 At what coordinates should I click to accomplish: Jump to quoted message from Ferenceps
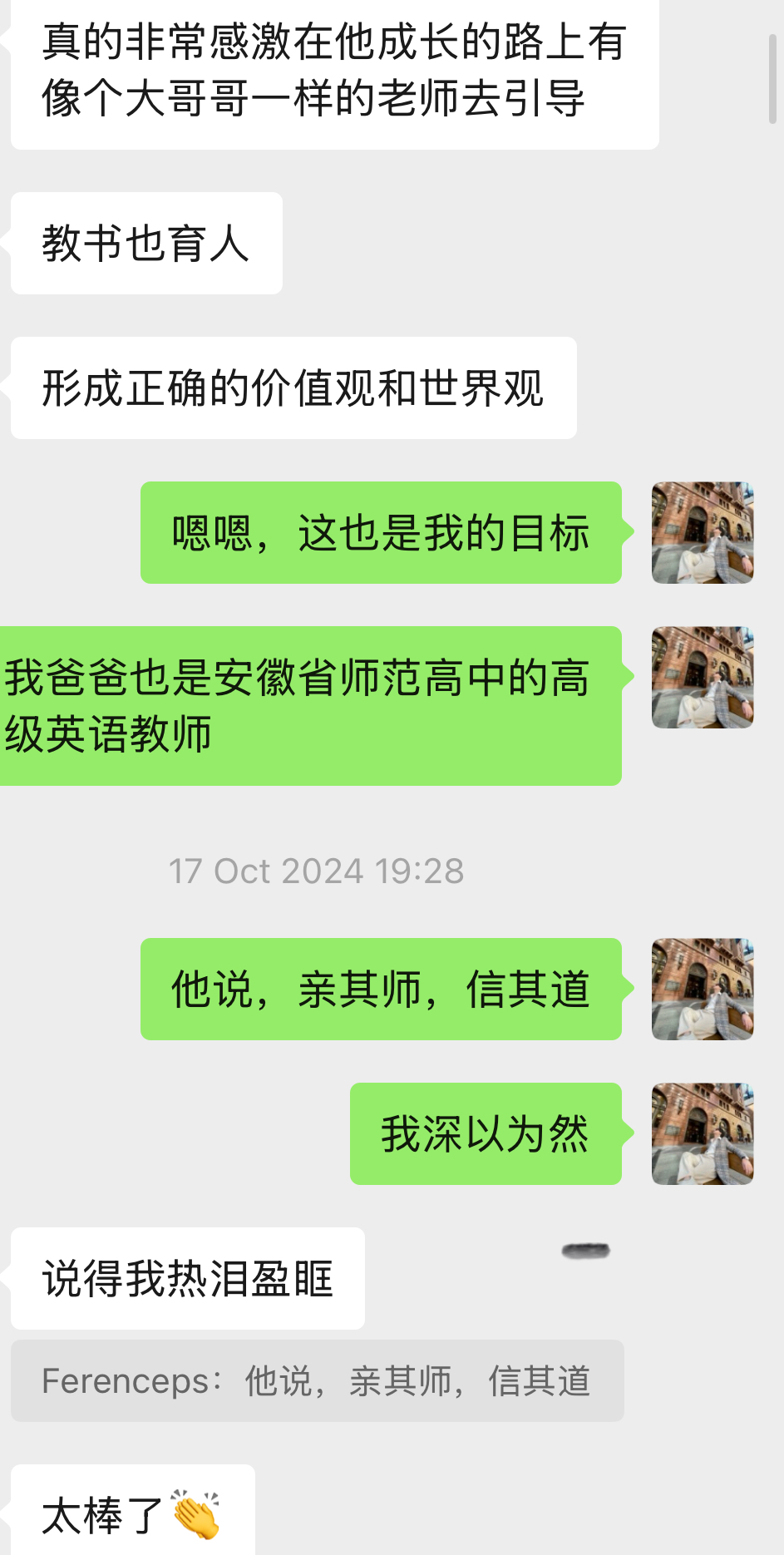click(317, 1380)
